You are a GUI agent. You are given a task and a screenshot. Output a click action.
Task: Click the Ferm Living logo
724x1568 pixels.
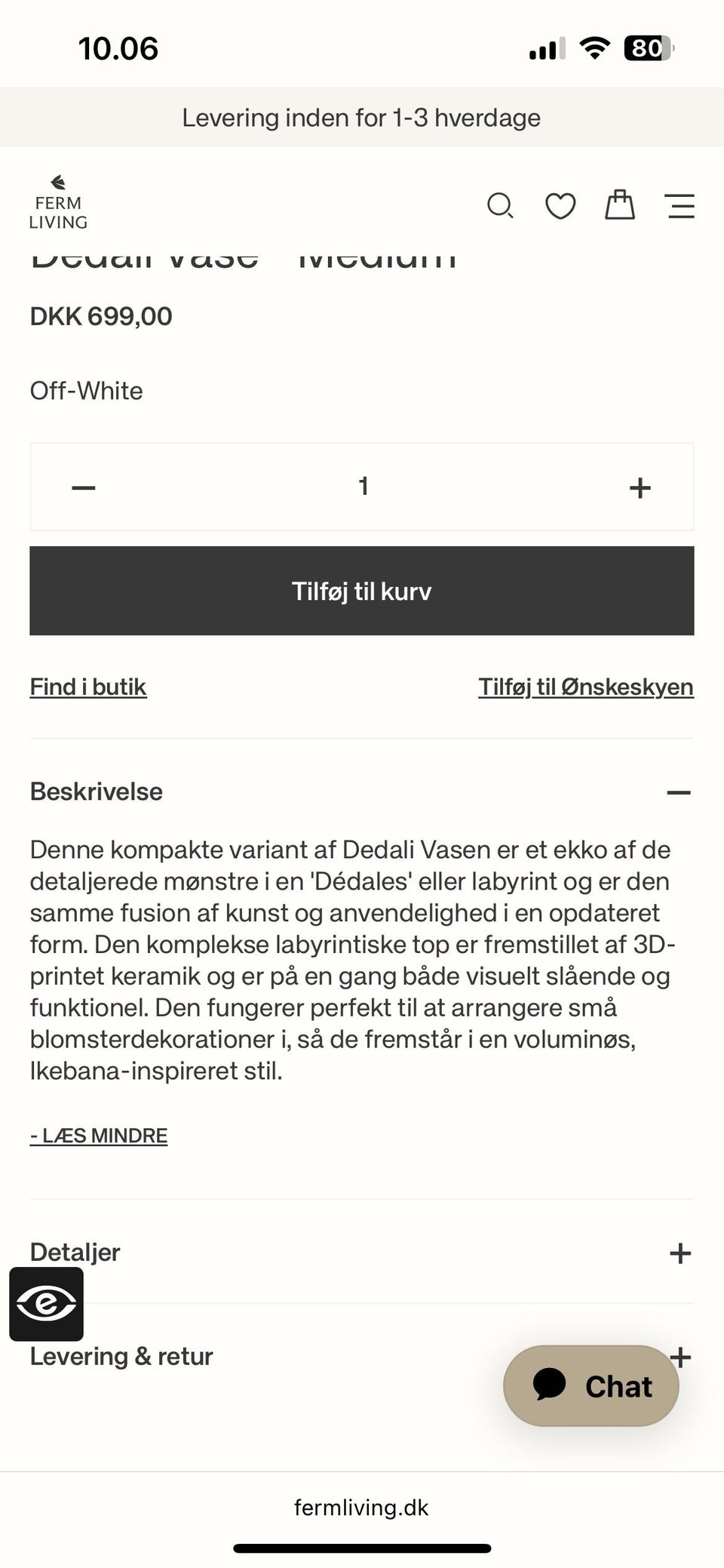59,201
